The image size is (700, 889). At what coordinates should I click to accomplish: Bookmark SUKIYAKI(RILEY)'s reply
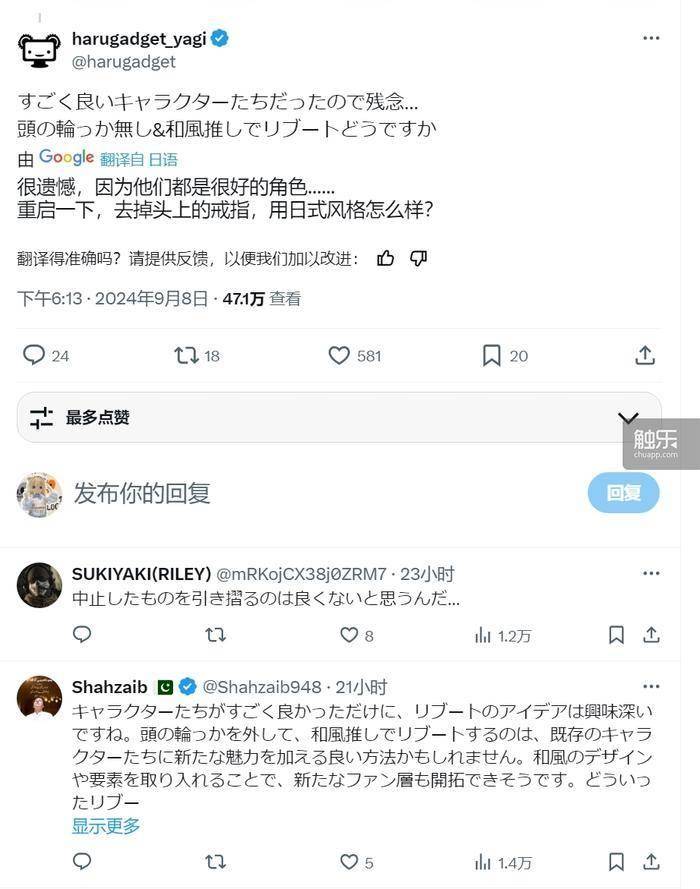coord(617,635)
